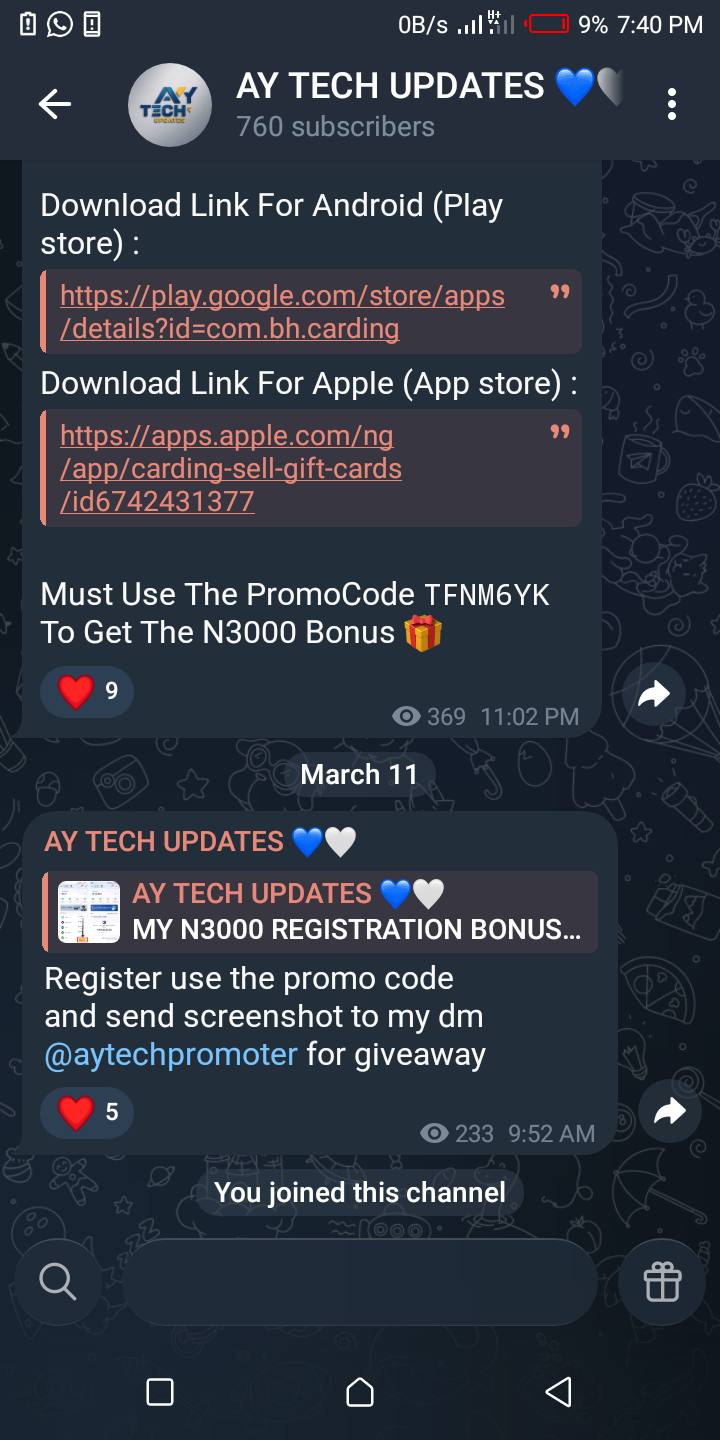Tap the bottom mute bar
This screenshot has height=1440, width=720.
point(360,1282)
